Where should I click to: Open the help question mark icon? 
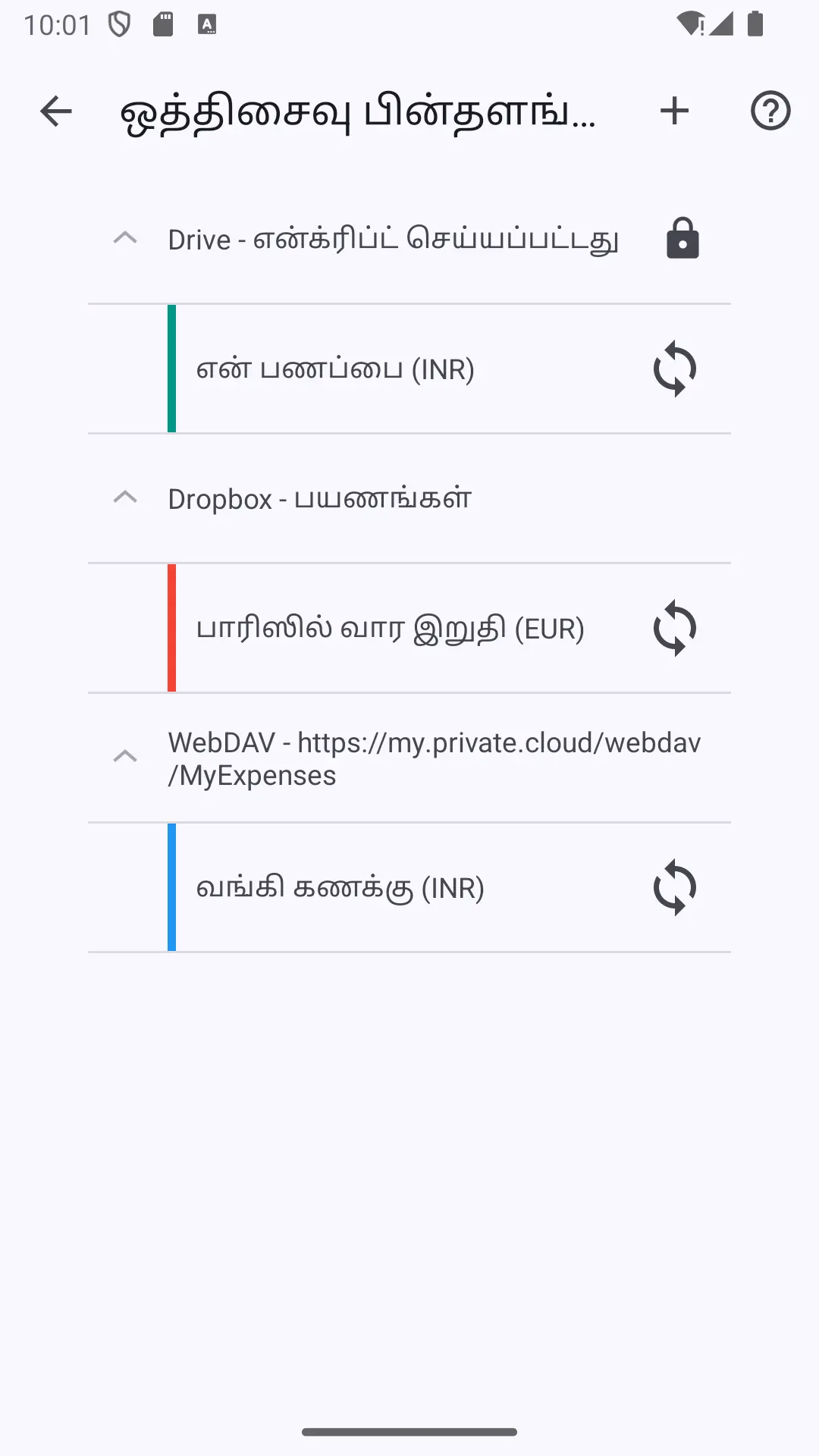(770, 111)
